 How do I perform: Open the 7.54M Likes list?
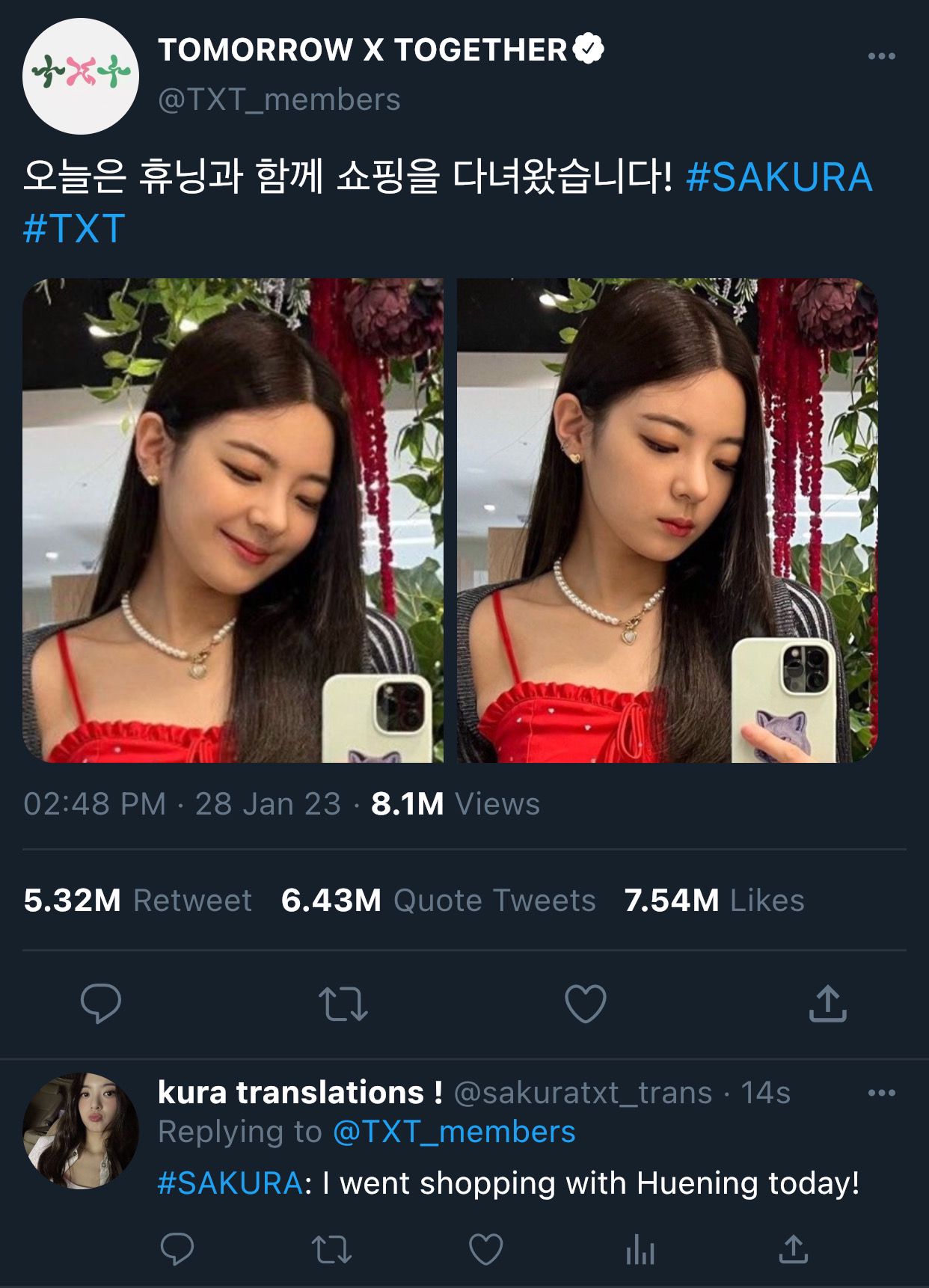click(x=714, y=901)
